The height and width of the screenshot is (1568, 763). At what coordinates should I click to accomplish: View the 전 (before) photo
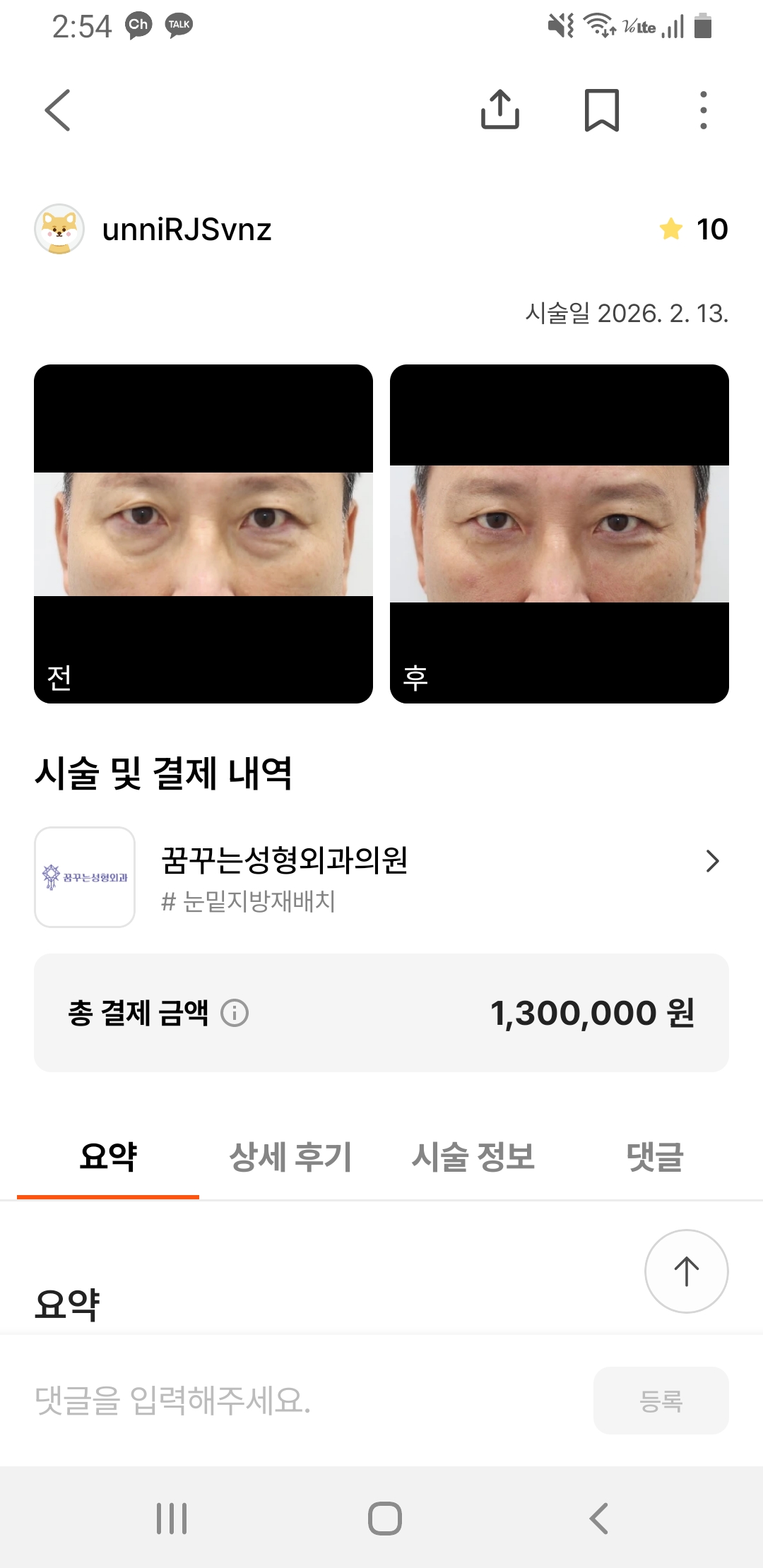pos(203,534)
